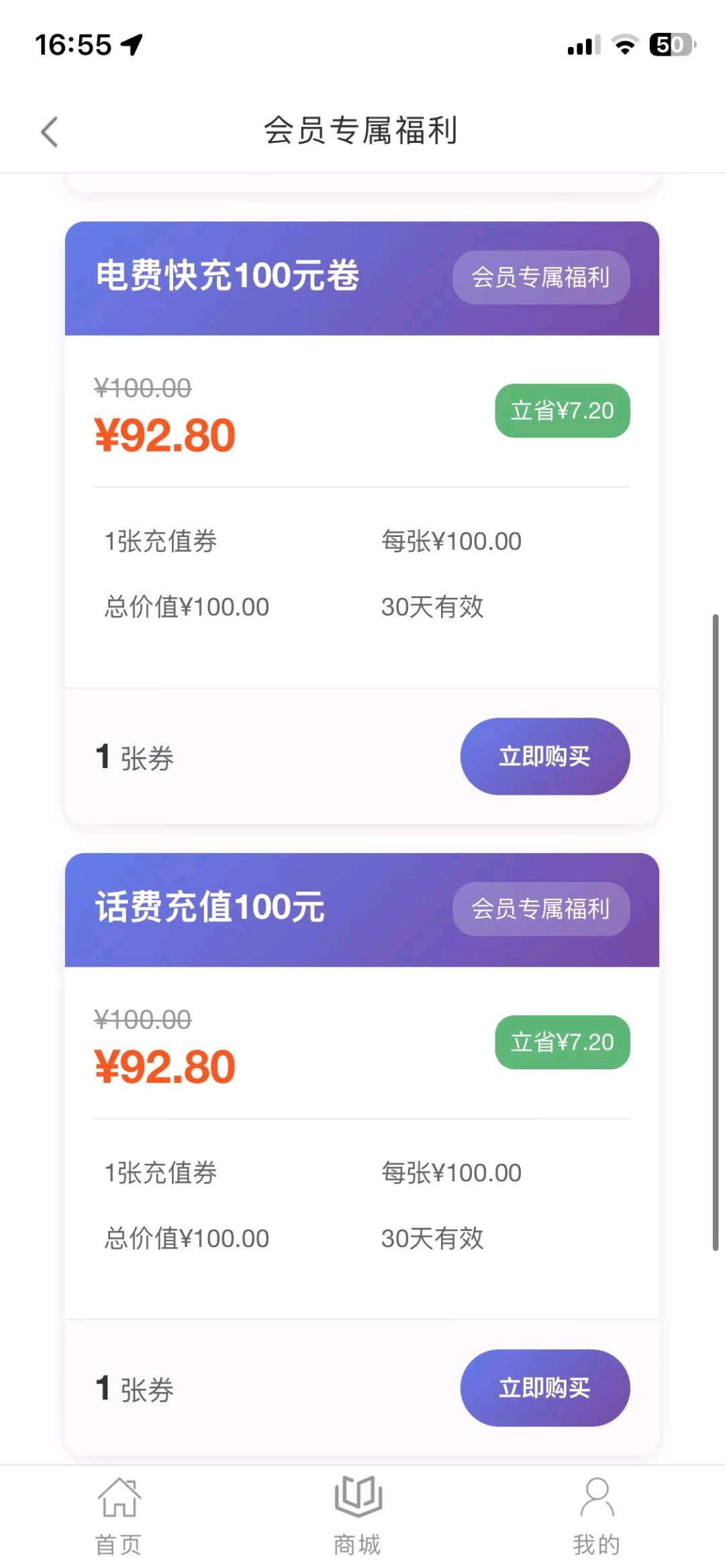This screenshot has width=725, height=1568.
Task: Select the 会员专属福利 page title
Action: pyautogui.click(x=362, y=132)
